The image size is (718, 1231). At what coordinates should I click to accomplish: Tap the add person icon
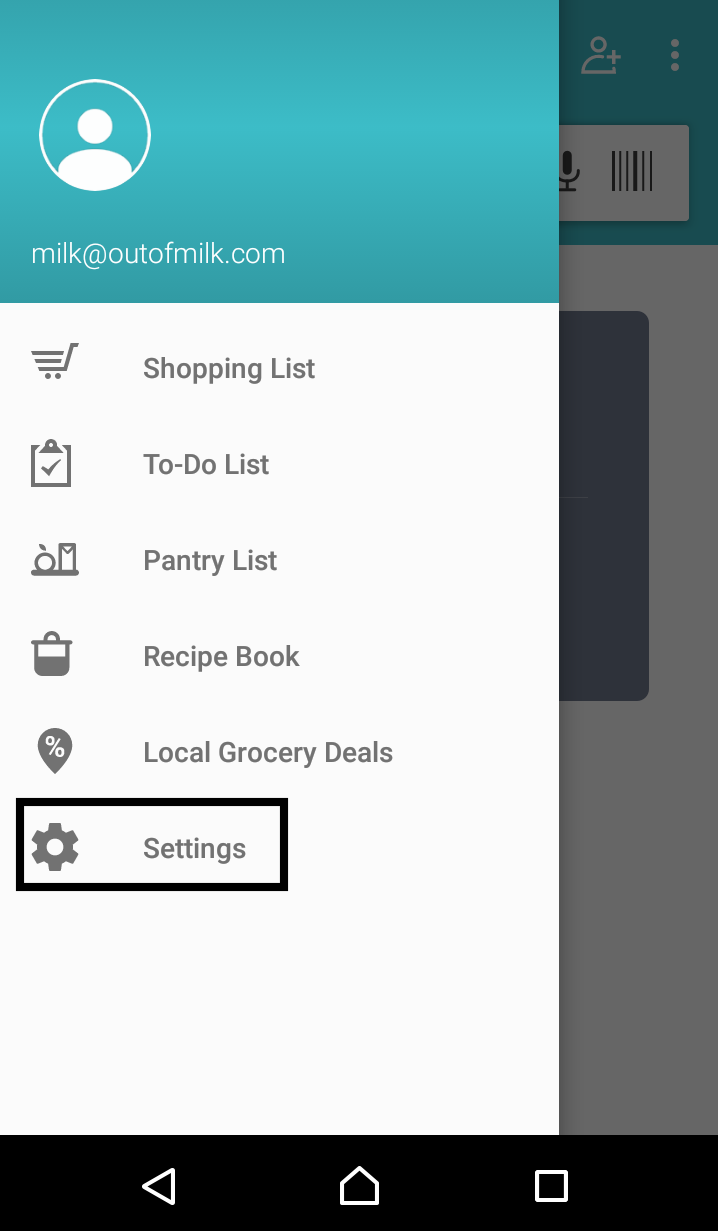601,55
